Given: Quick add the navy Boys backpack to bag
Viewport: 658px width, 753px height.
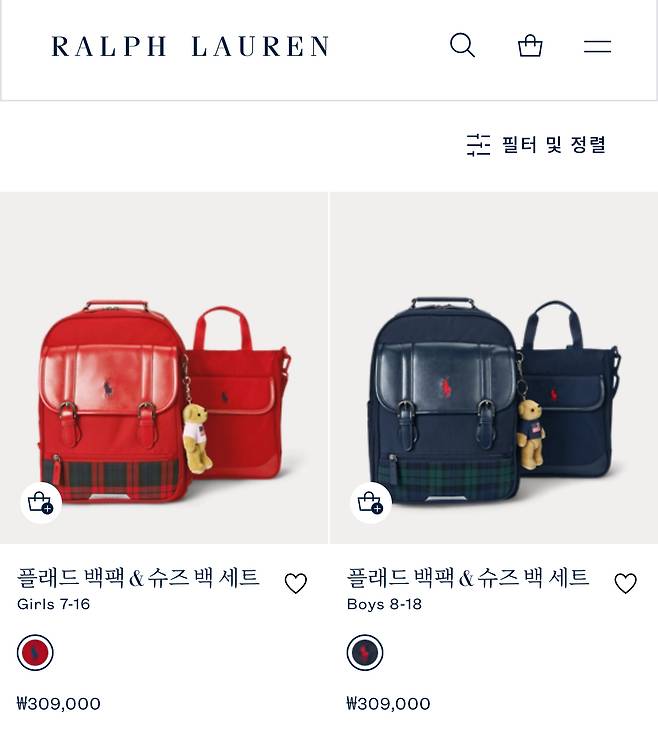Looking at the screenshot, I should pyautogui.click(x=371, y=503).
